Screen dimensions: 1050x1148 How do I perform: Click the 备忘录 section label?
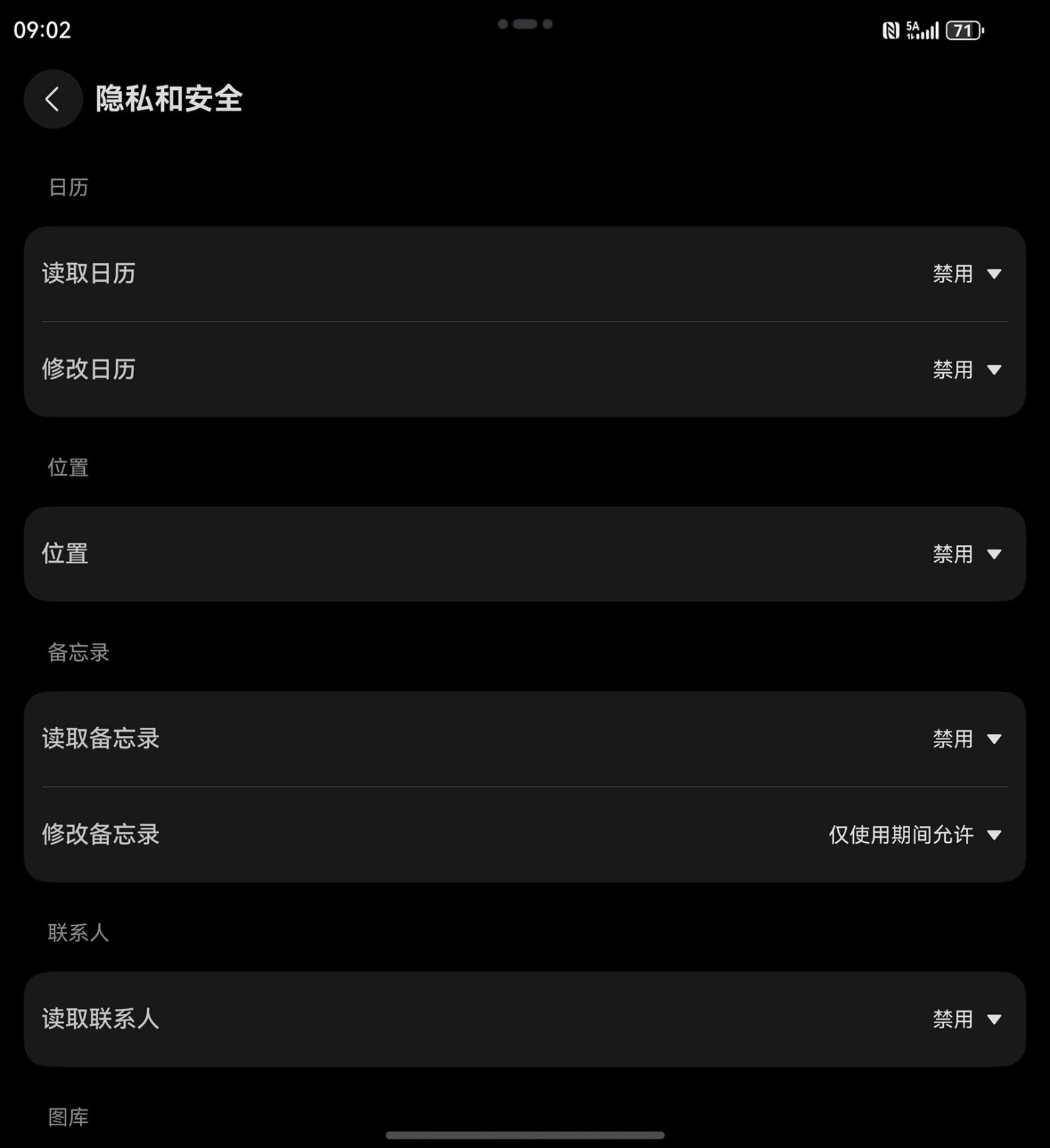(78, 652)
